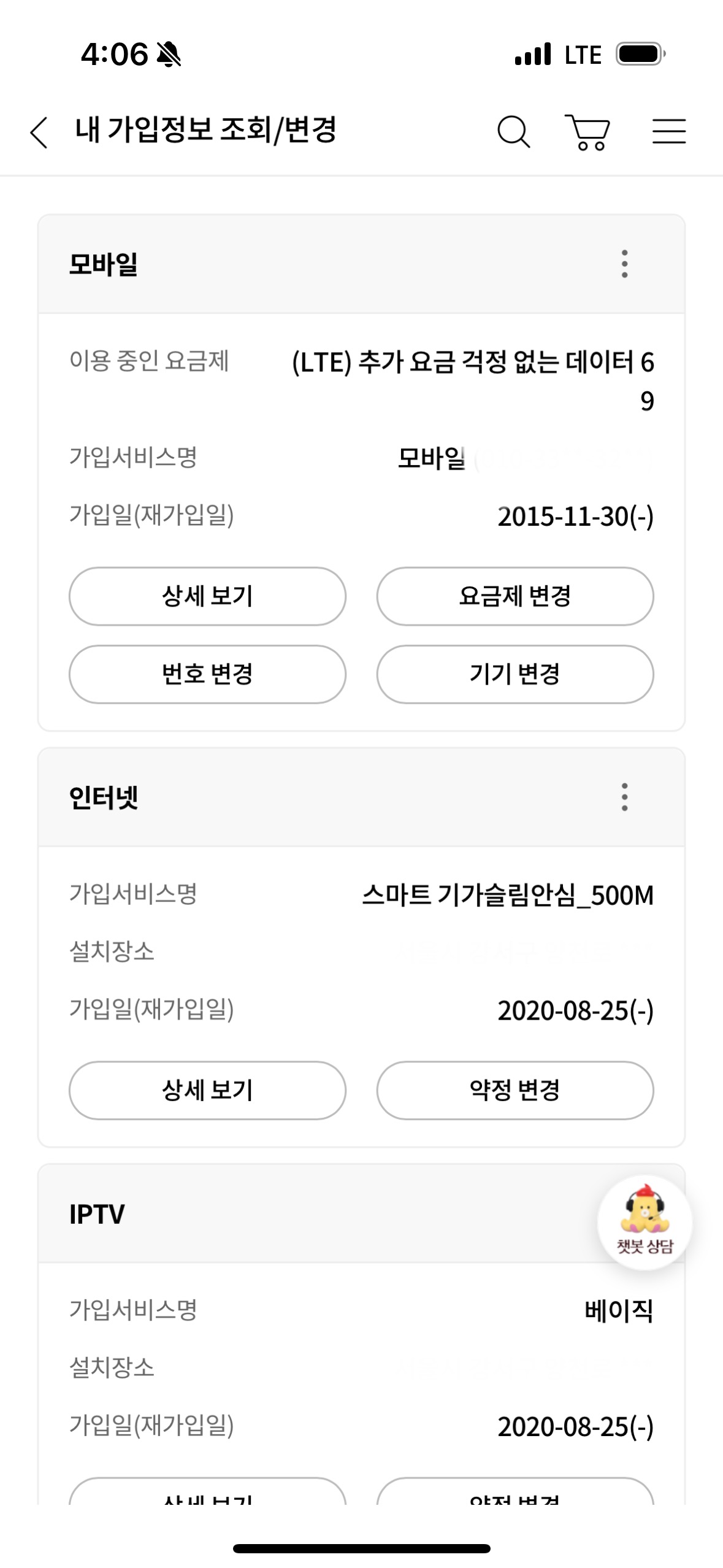The width and height of the screenshot is (723, 1568).
Task: Go back using the header arrow
Action: pyautogui.click(x=39, y=132)
